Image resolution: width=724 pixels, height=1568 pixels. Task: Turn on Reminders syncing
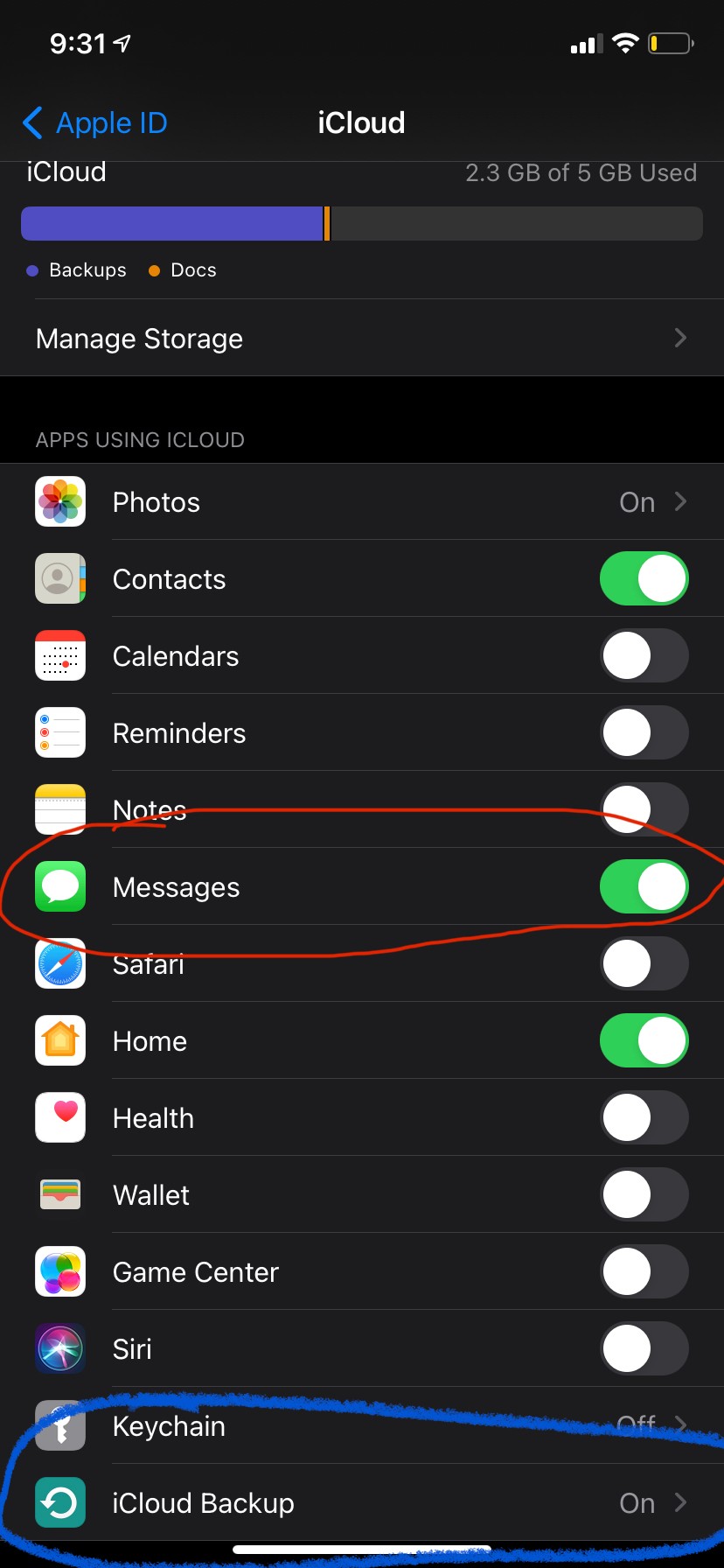point(644,732)
